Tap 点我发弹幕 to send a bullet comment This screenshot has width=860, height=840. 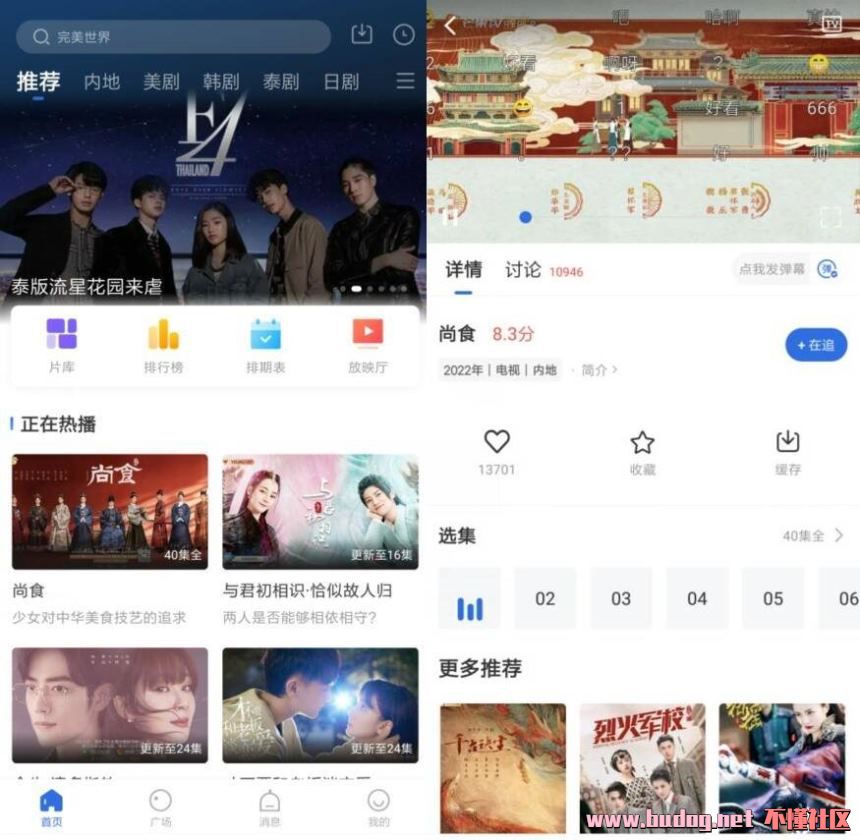[773, 269]
